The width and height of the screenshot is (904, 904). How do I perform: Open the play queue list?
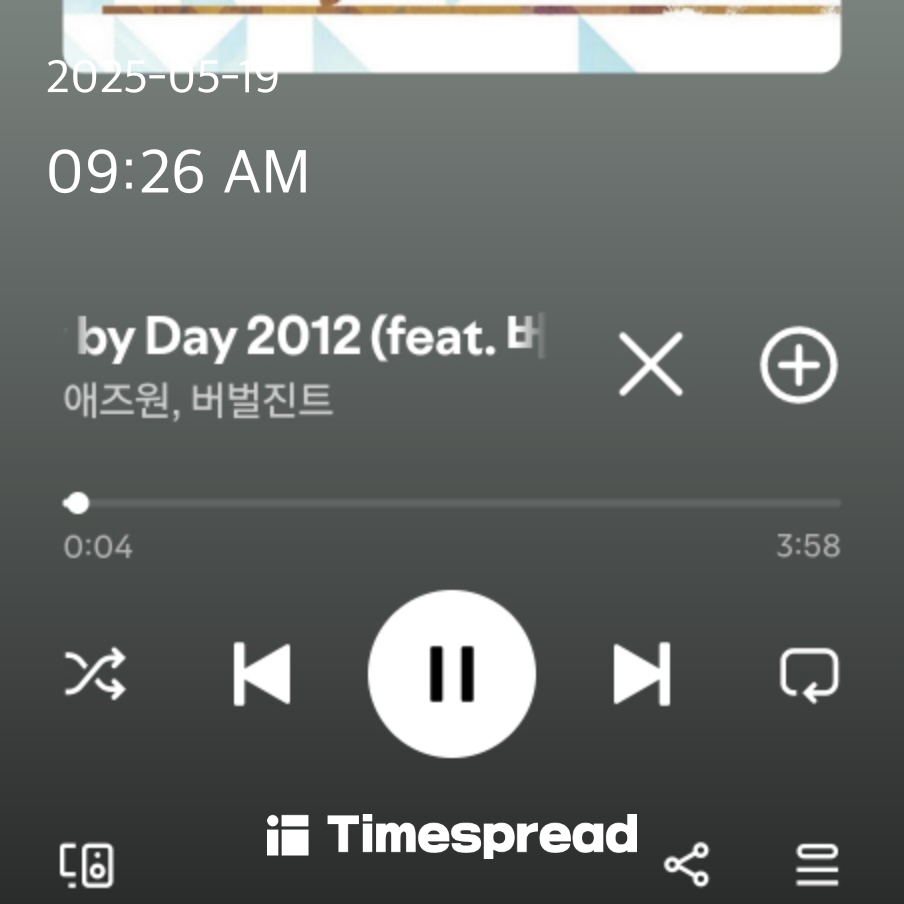click(817, 865)
